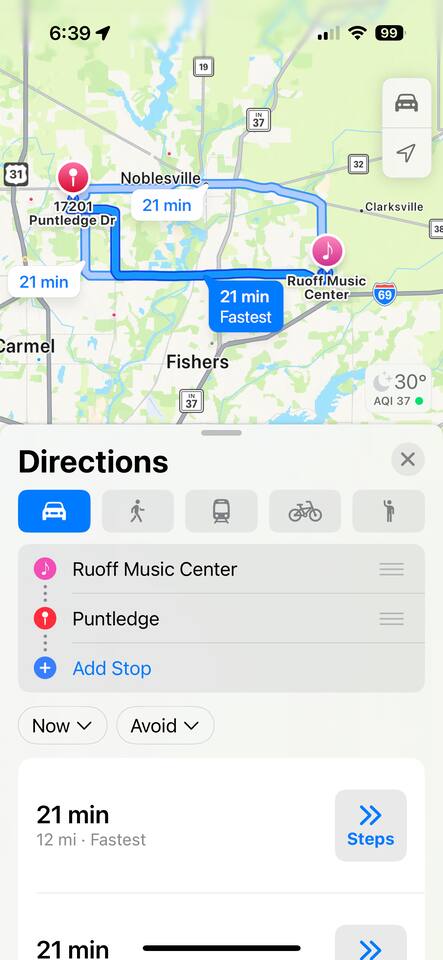443x960 pixels.
Task: Edit the Puntledge stop
Action: click(222, 618)
